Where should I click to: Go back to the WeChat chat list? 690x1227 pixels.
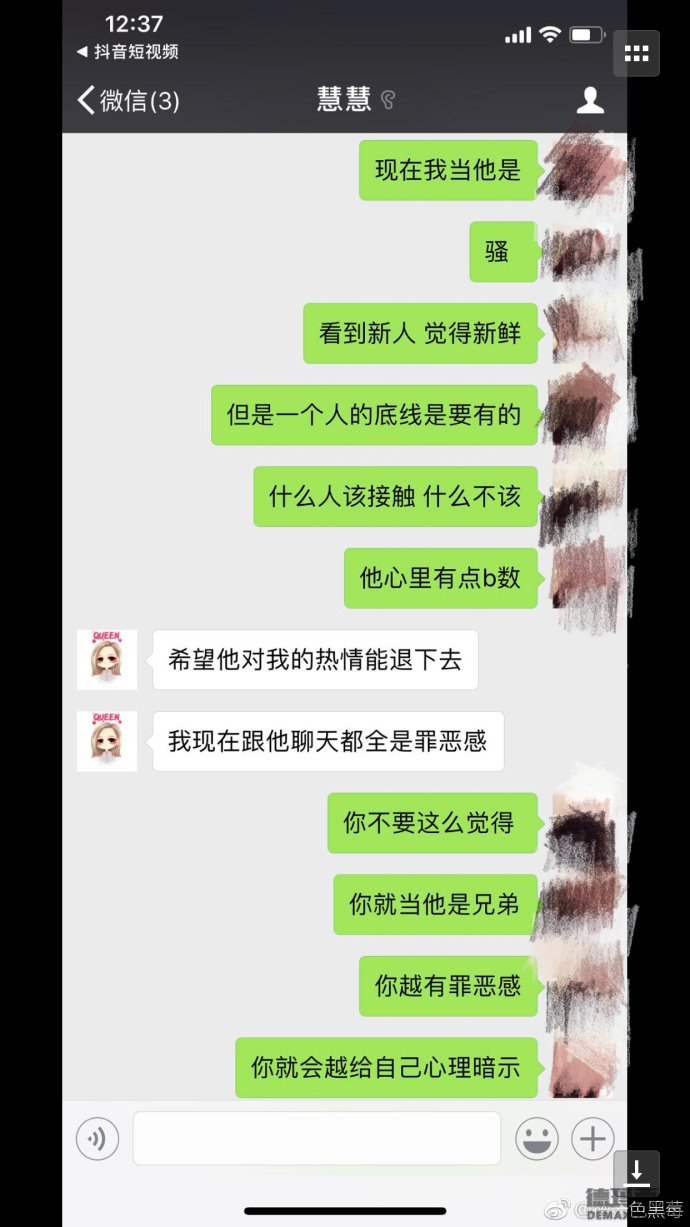click(x=128, y=100)
